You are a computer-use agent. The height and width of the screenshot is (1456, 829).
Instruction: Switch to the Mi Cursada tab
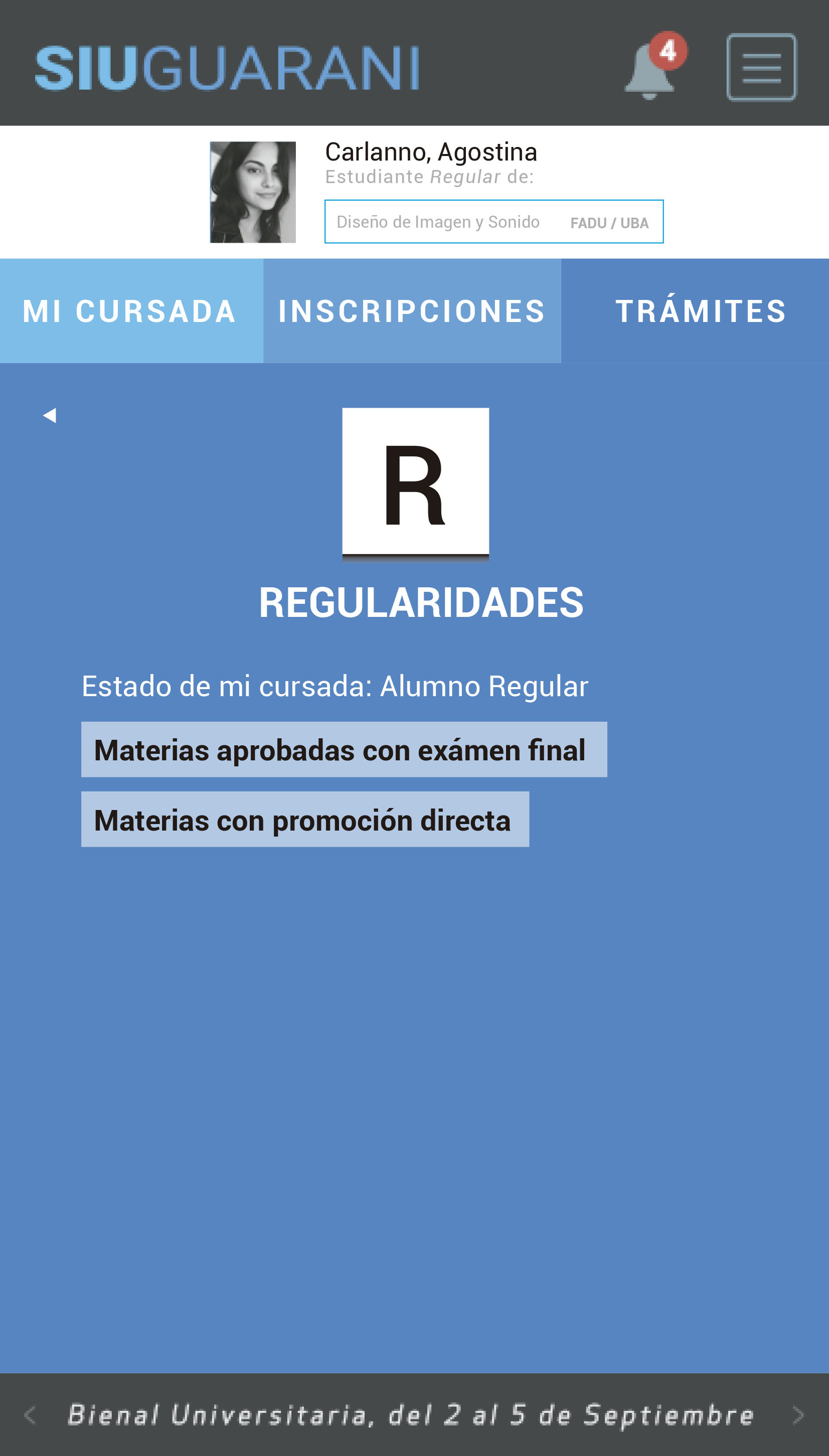[131, 311]
